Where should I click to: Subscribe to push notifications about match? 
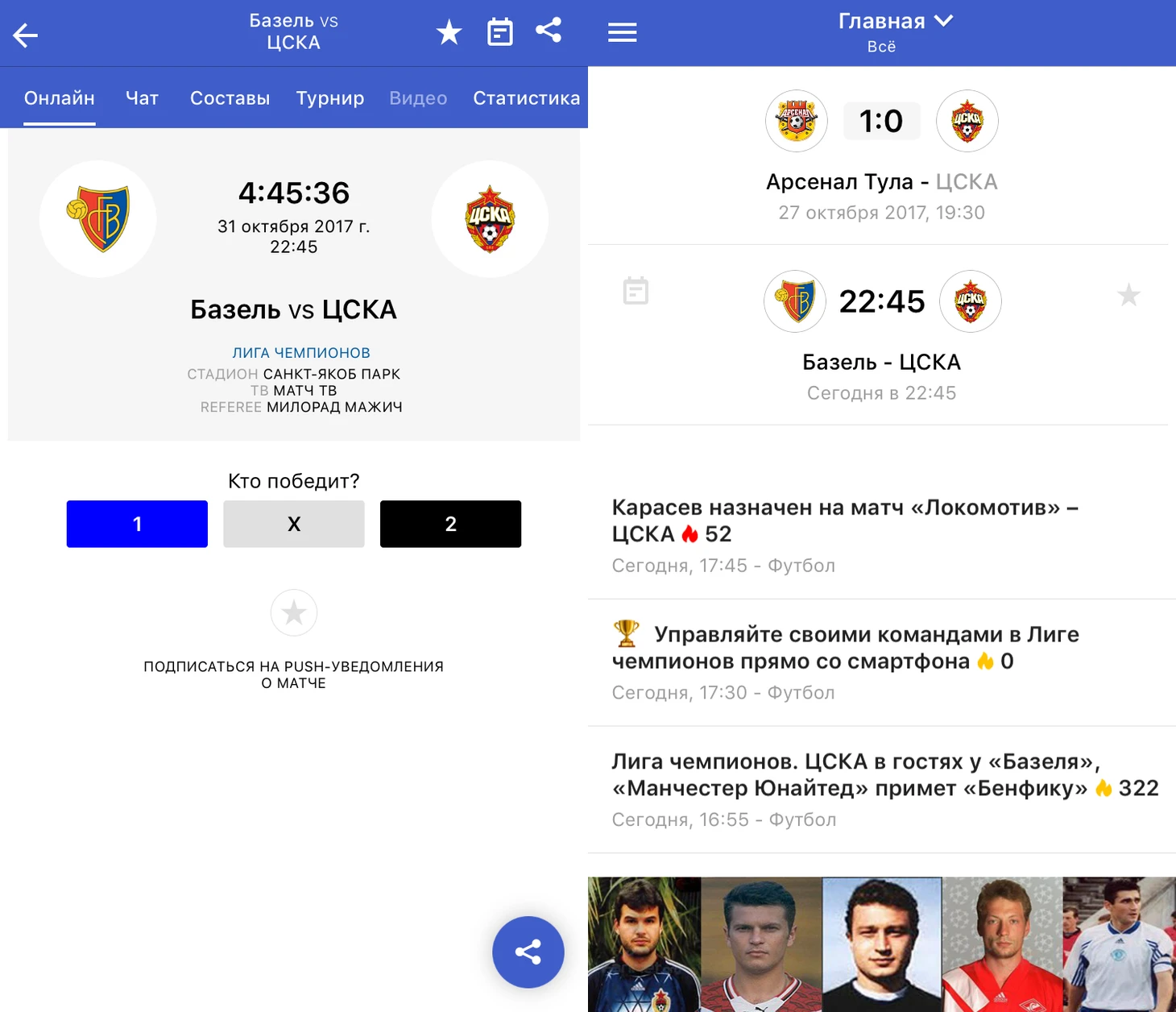pos(294,613)
